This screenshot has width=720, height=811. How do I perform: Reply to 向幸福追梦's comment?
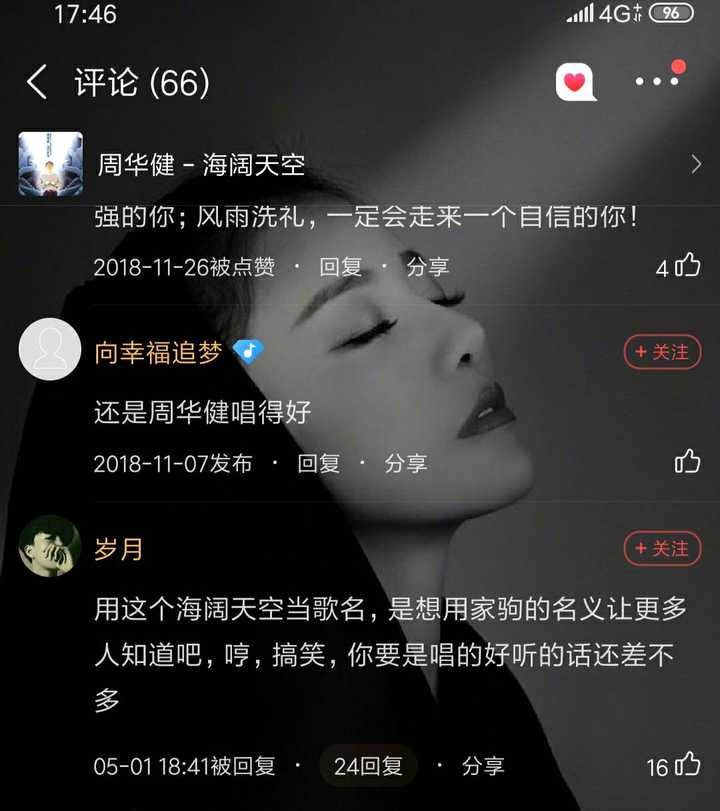[x=318, y=463]
